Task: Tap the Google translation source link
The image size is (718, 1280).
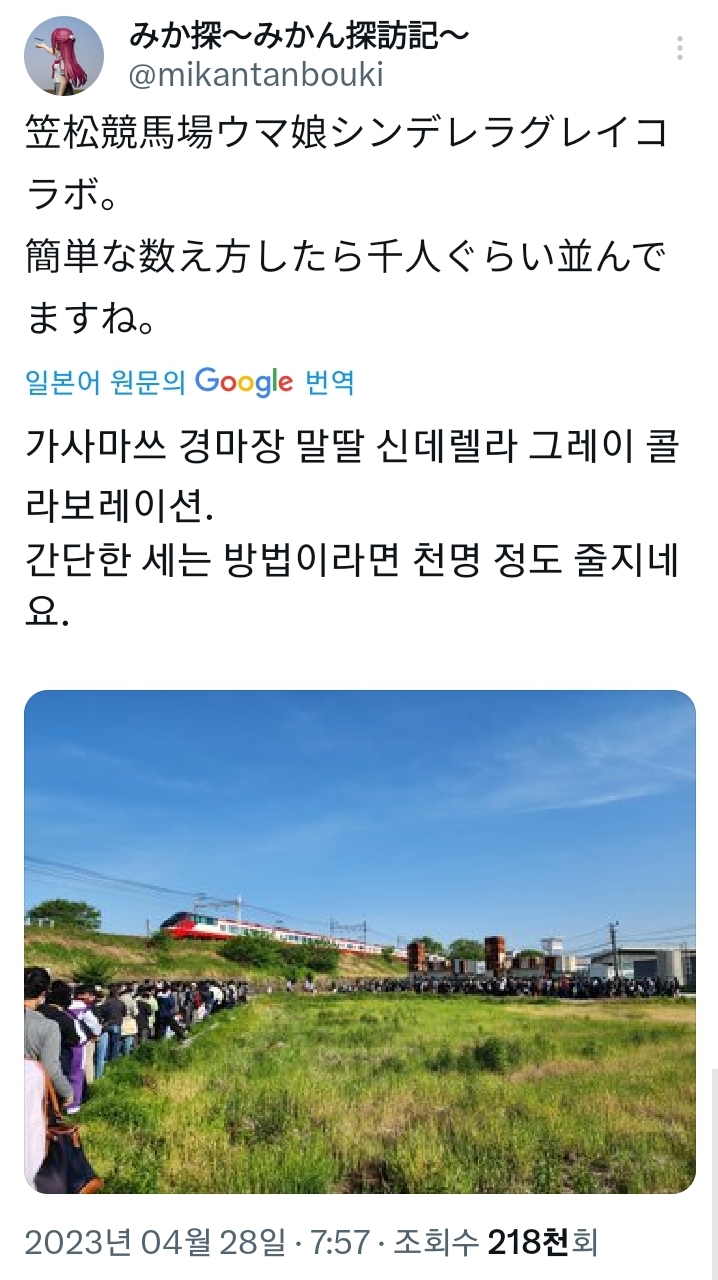Action: click(190, 381)
